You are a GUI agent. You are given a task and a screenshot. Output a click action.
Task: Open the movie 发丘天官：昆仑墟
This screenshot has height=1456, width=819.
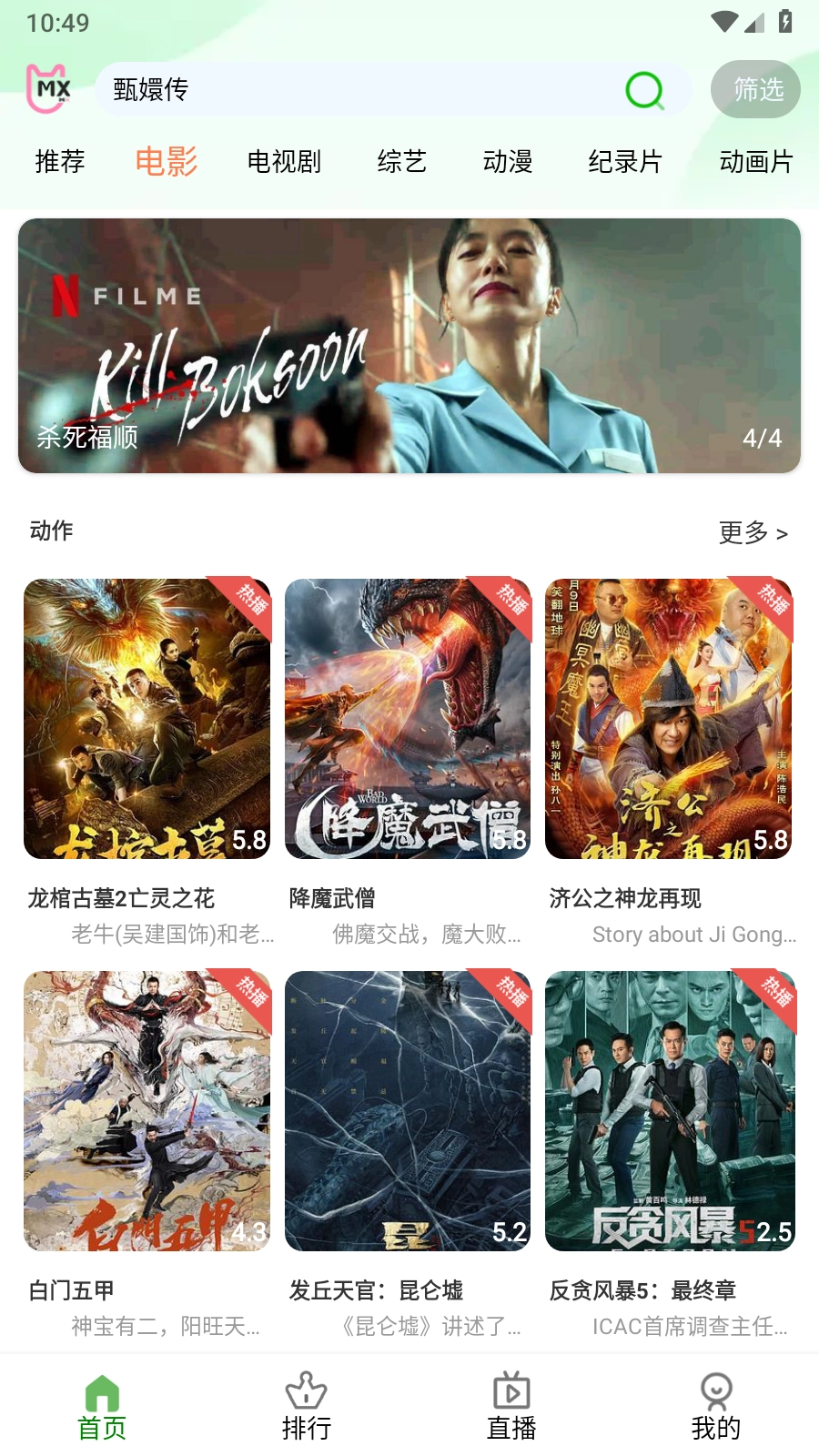[408, 1110]
